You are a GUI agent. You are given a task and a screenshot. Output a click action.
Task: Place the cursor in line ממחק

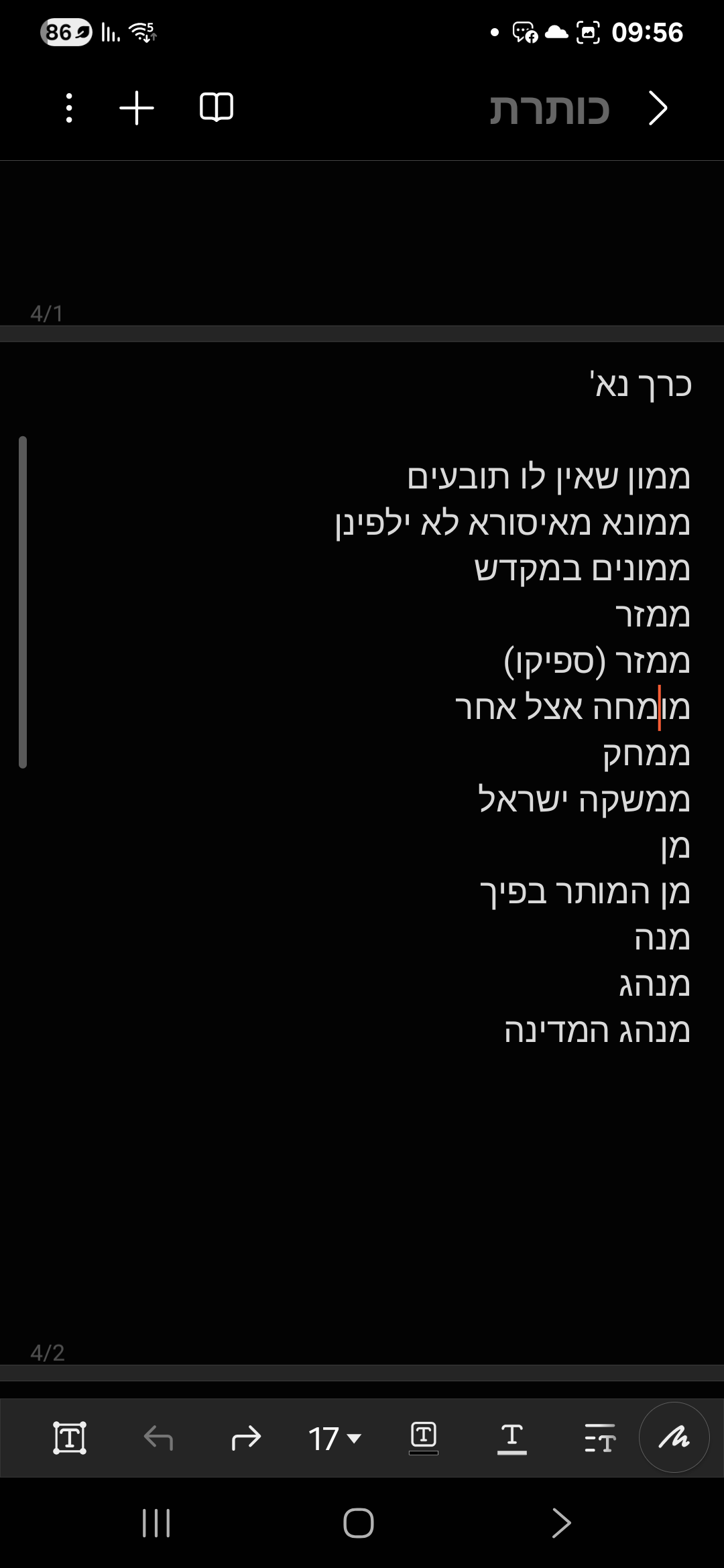(646, 754)
